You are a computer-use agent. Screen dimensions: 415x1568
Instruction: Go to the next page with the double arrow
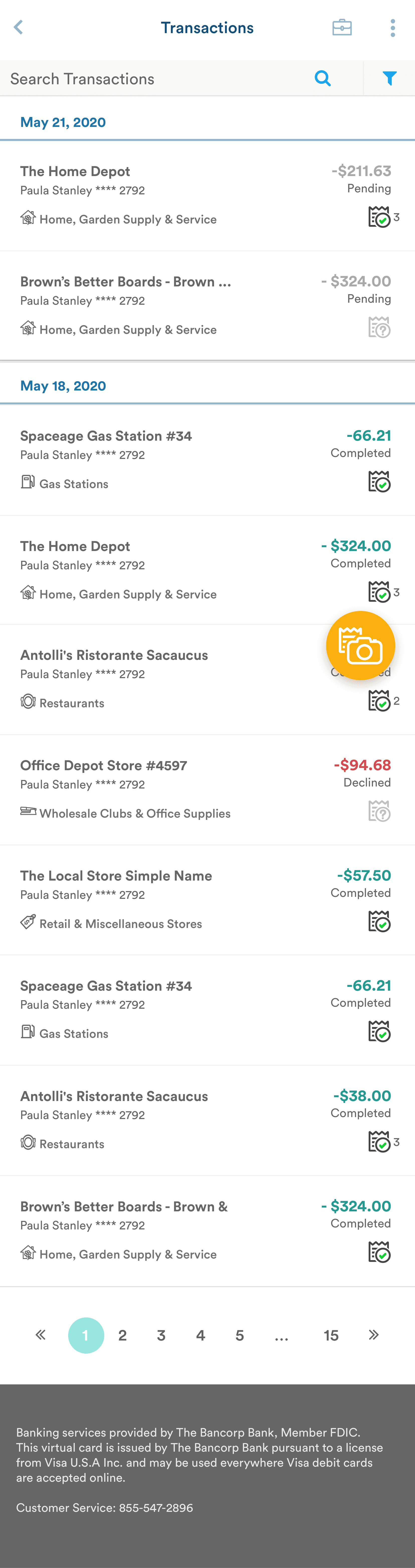point(374,1335)
